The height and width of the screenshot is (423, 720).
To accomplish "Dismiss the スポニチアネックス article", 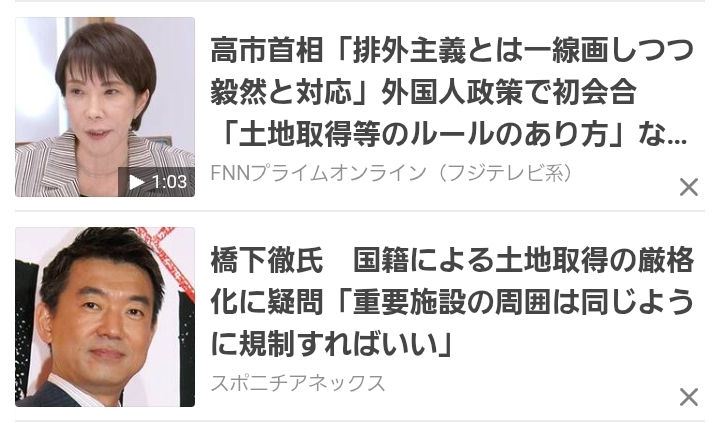I will click(688, 397).
